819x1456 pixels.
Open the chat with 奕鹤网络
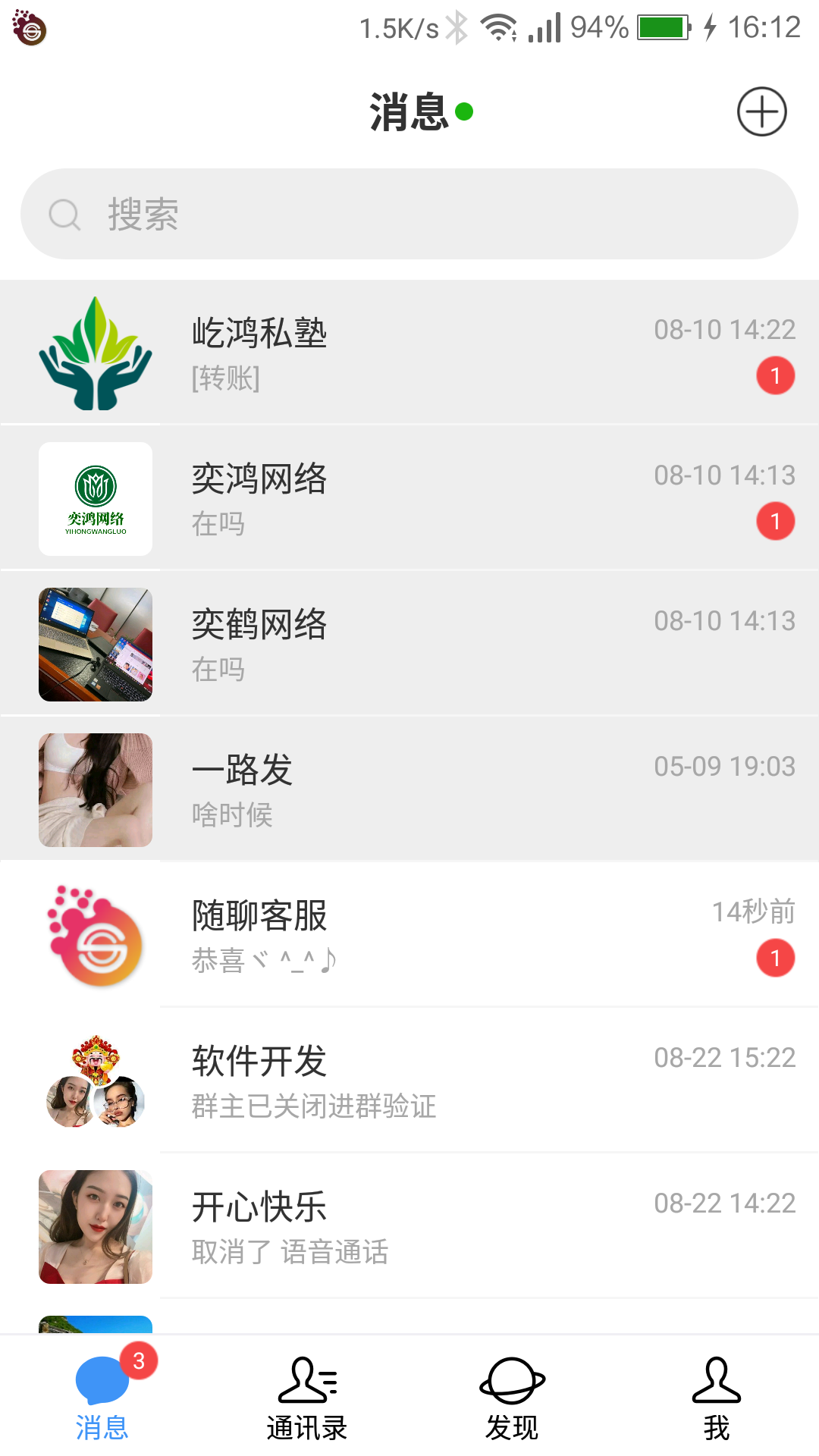pos(409,644)
